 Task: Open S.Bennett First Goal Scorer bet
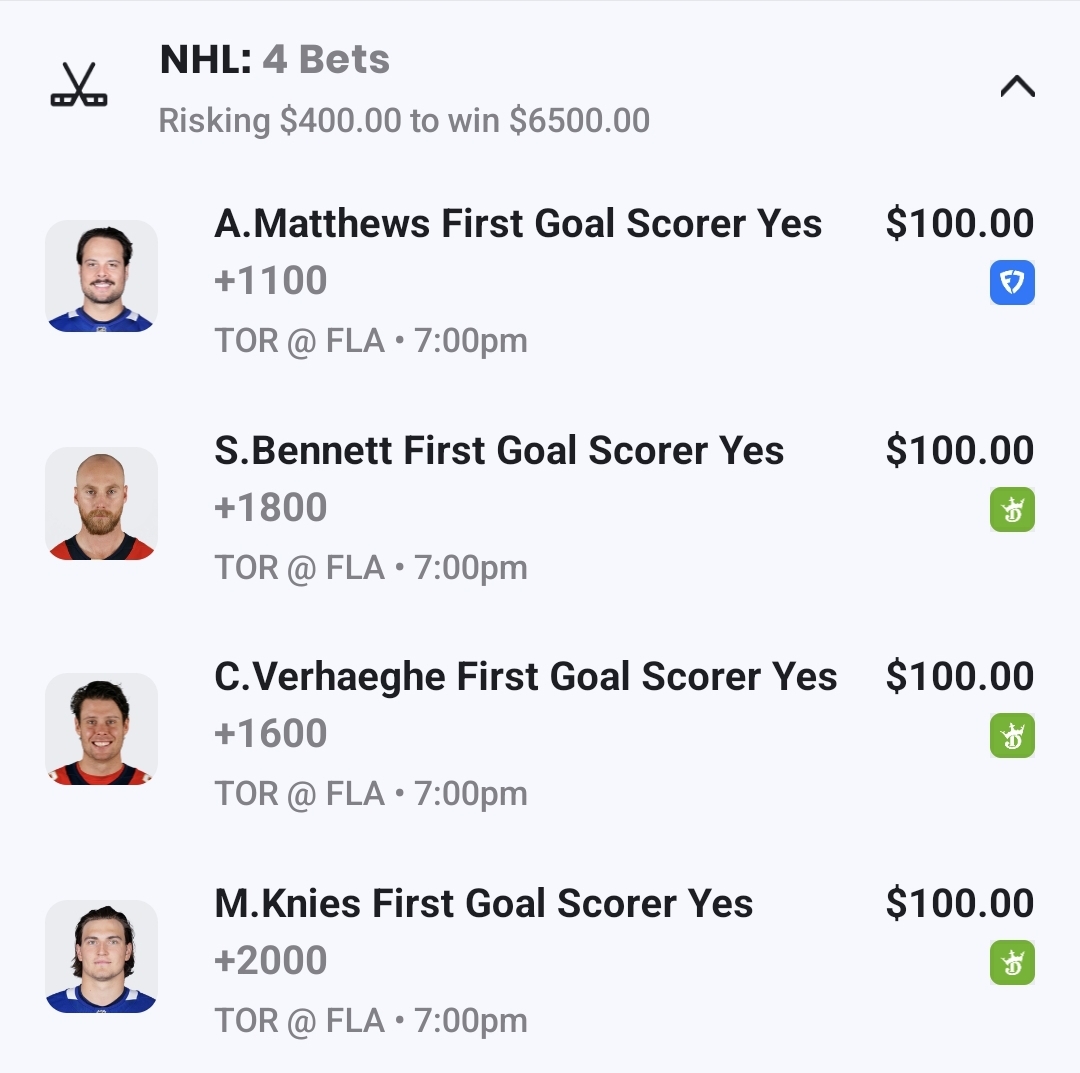click(x=499, y=451)
